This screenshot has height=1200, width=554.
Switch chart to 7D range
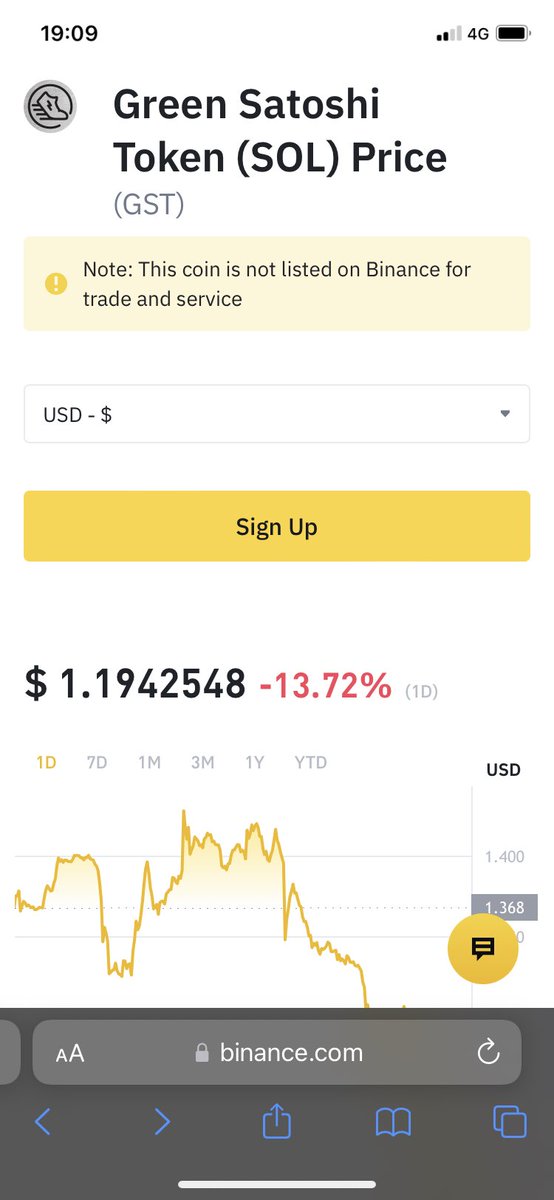click(x=97, y=762)
